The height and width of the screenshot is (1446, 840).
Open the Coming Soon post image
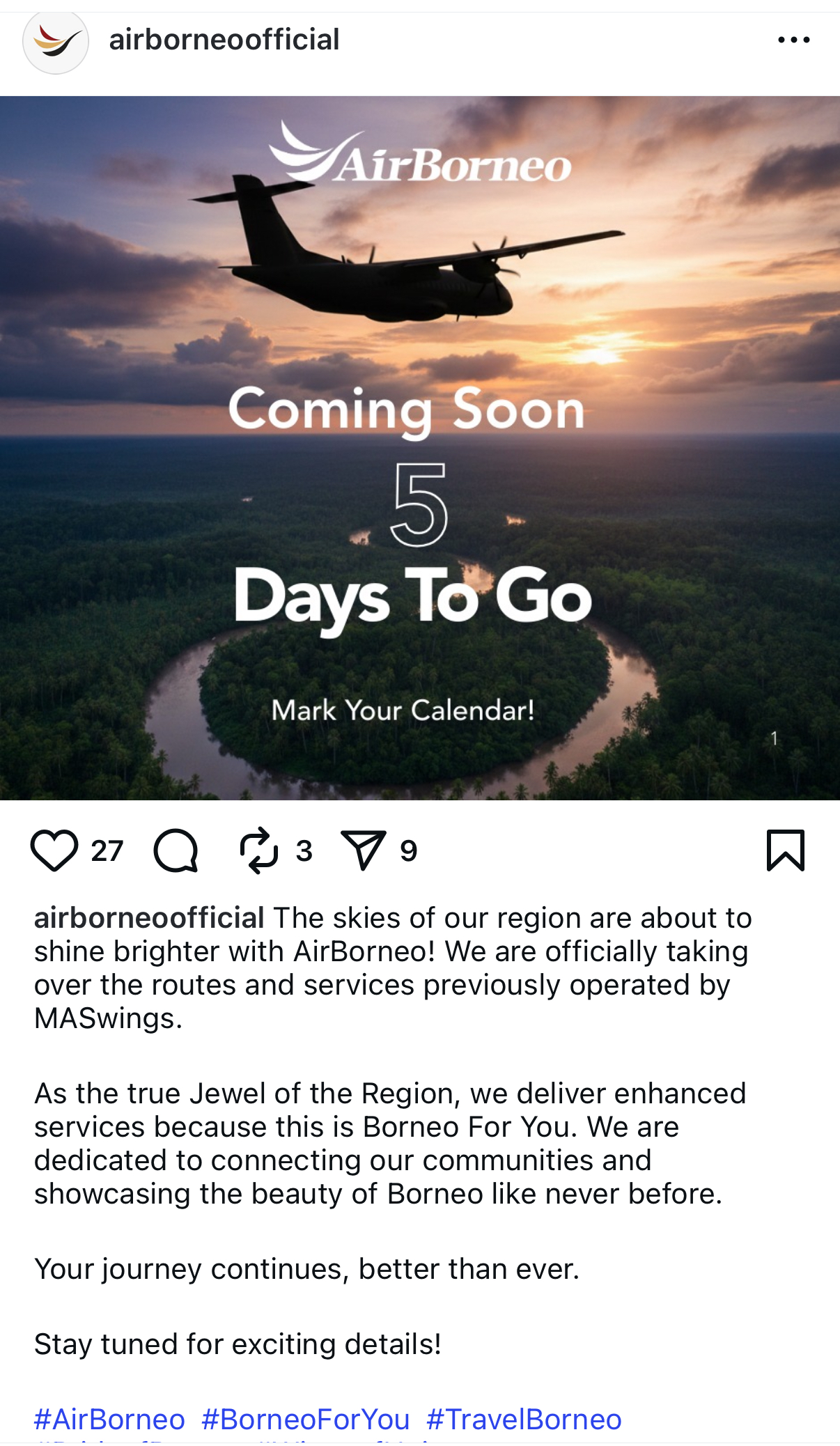click(420, 447)
